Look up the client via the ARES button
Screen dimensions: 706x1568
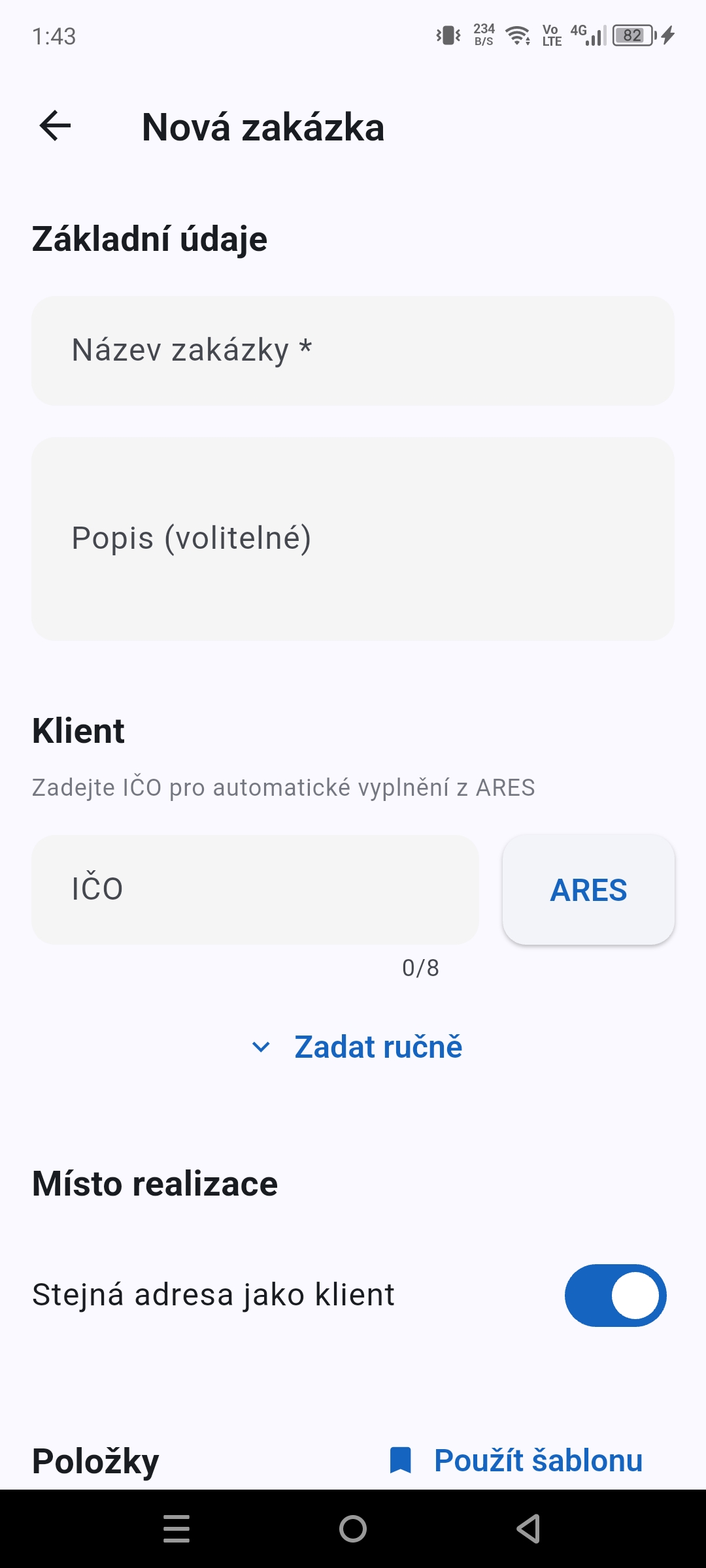click(x=588, y=890)
